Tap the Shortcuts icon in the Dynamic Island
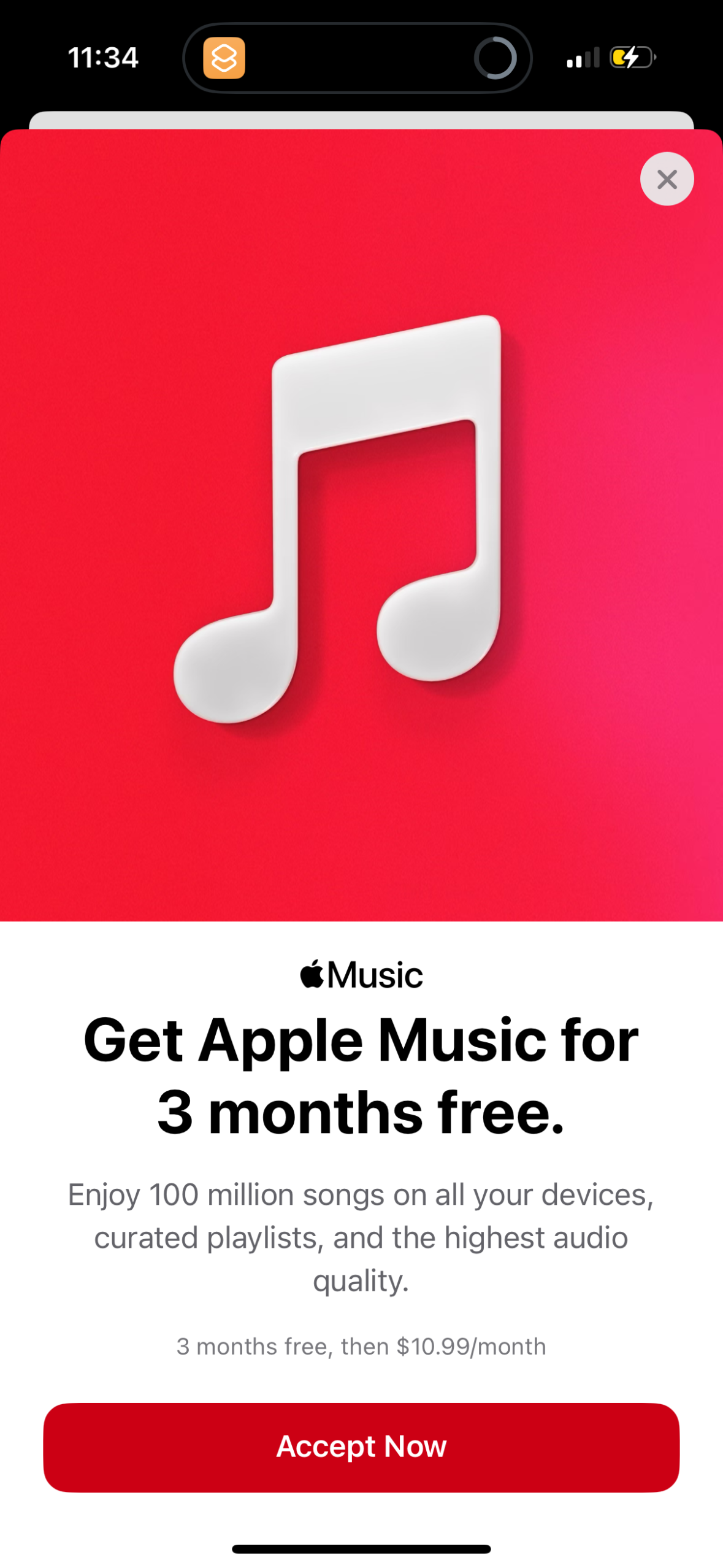Screen dimensions: 723x1568 (x=225, y=59)
